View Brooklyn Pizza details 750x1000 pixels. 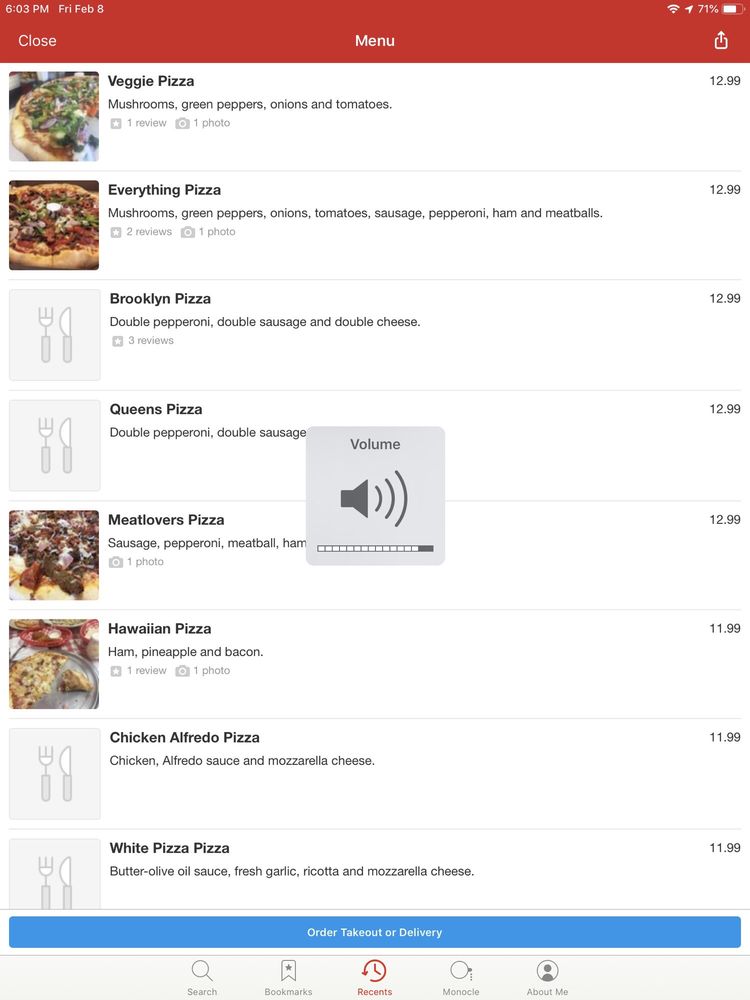[160, 299]
